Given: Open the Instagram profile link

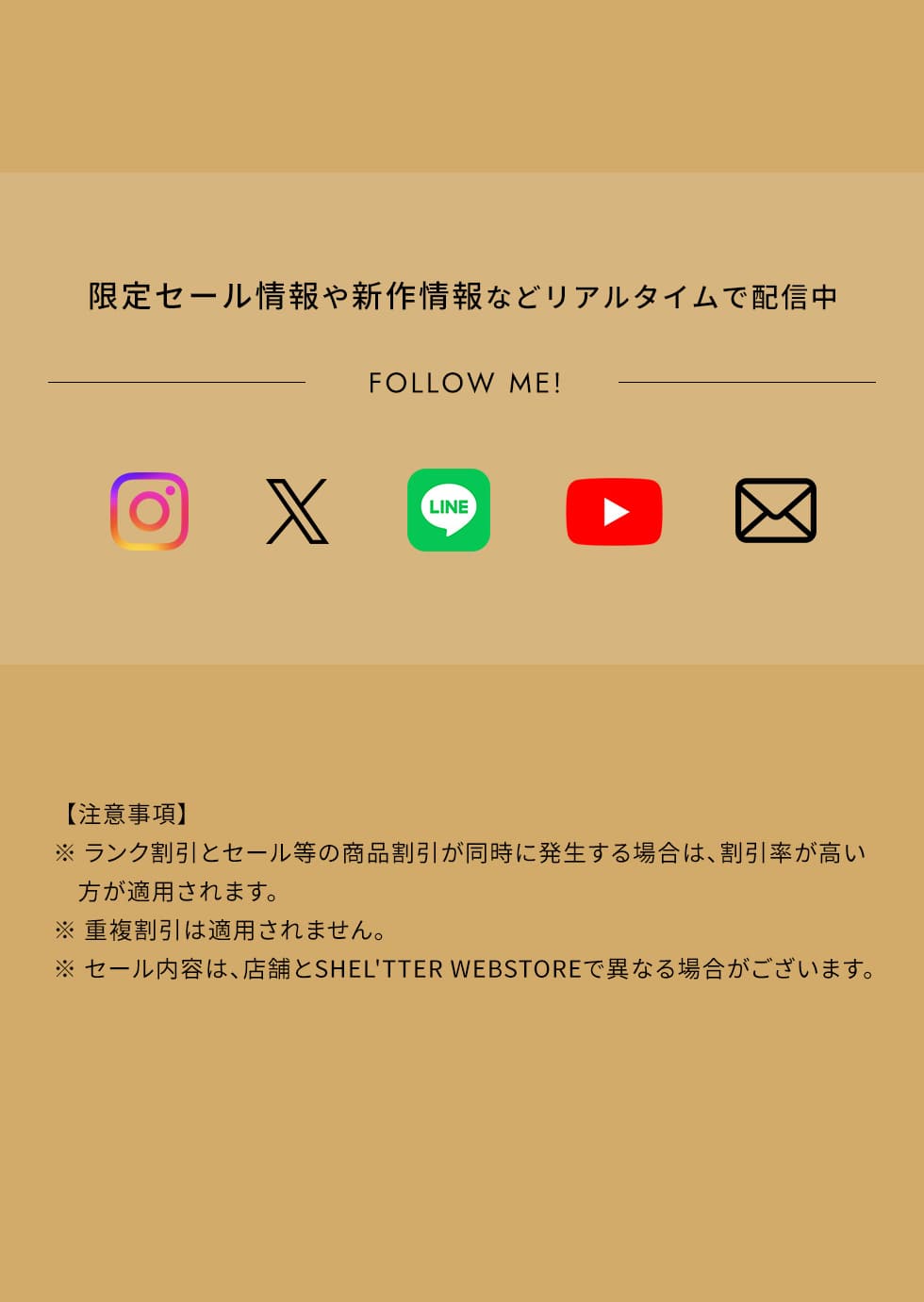Looking at the screenshot, I should [x=149, y=511].
